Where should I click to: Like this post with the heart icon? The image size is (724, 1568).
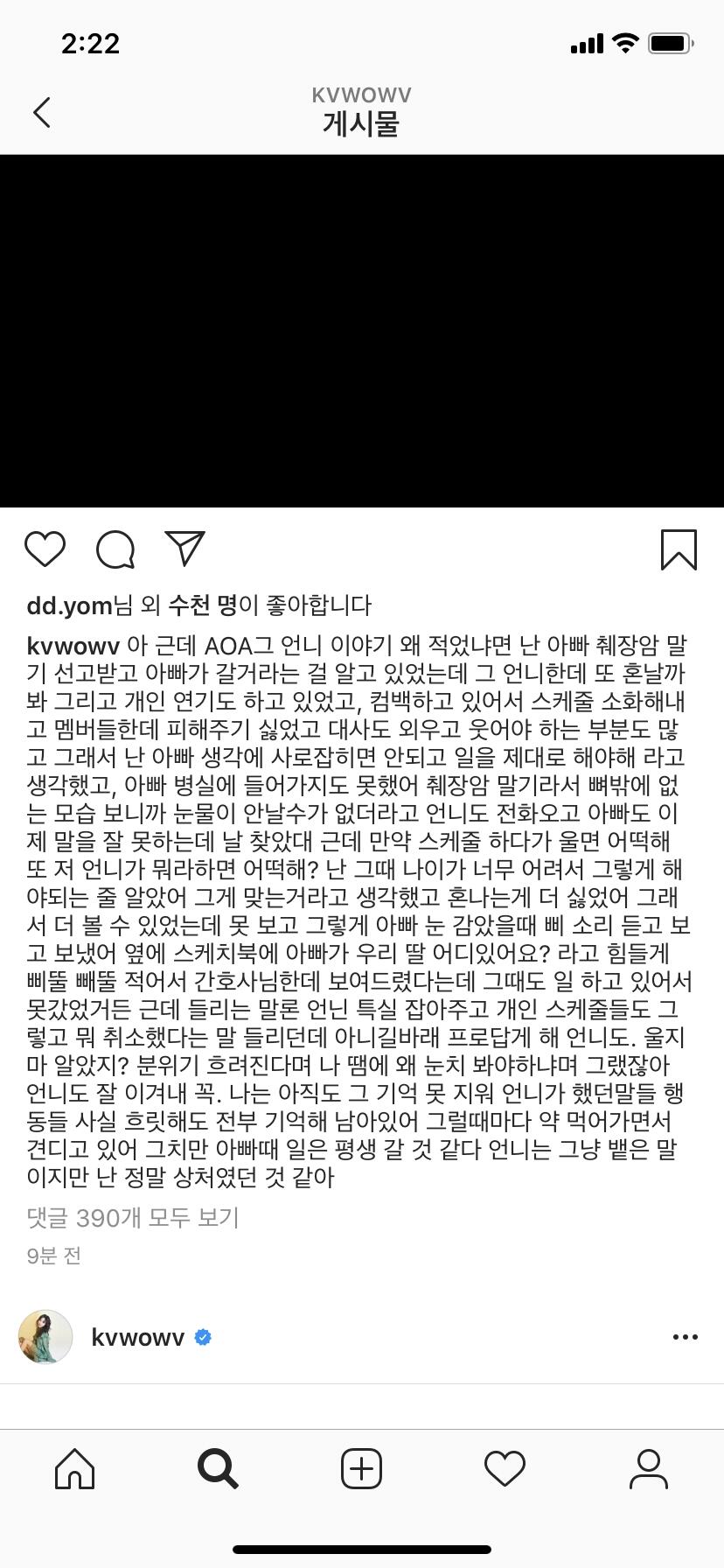pos(45,549)
